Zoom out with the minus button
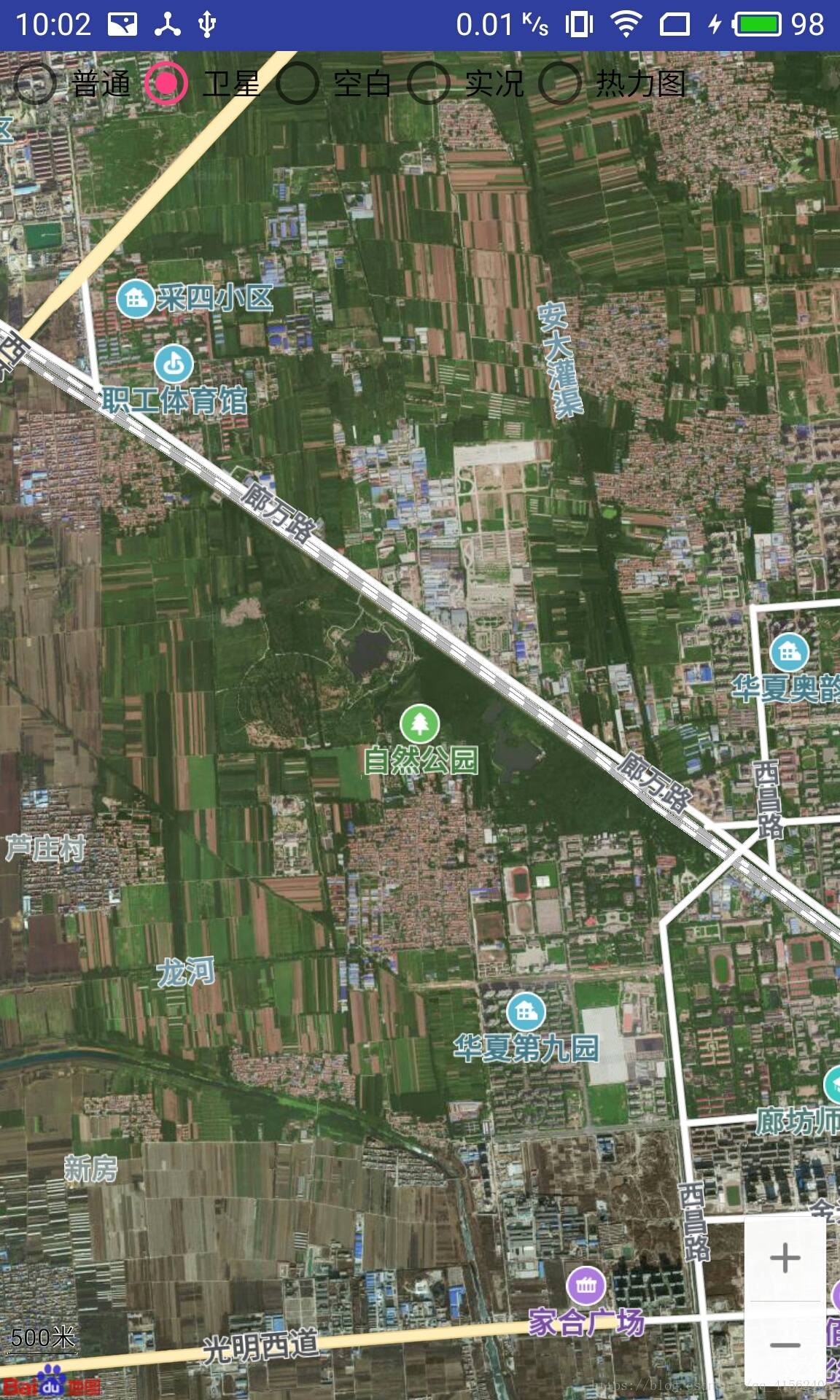 [x=785, y=1345]
